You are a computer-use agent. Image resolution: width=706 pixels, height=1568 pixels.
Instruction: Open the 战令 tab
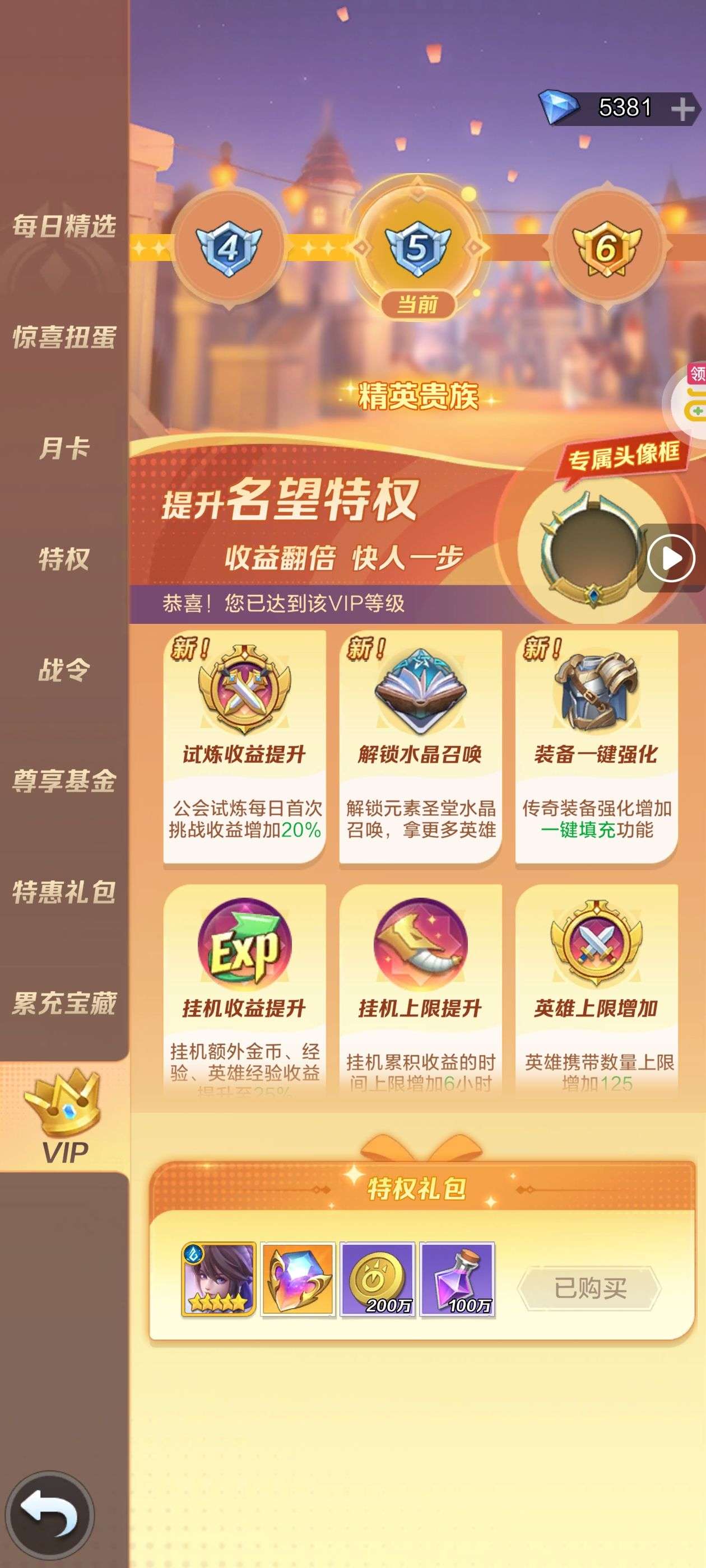pos(64,670)
